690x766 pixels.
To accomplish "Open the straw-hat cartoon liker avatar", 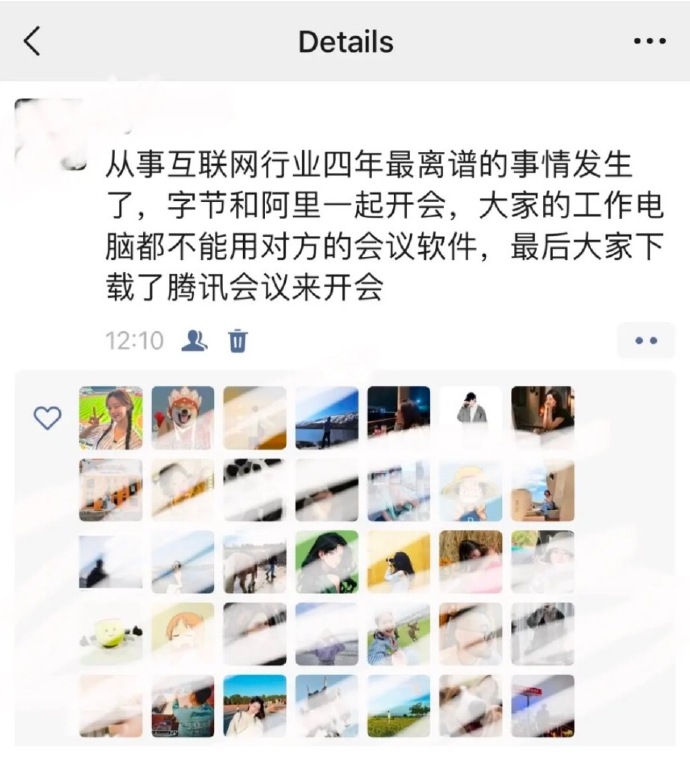I will (470, 490).
